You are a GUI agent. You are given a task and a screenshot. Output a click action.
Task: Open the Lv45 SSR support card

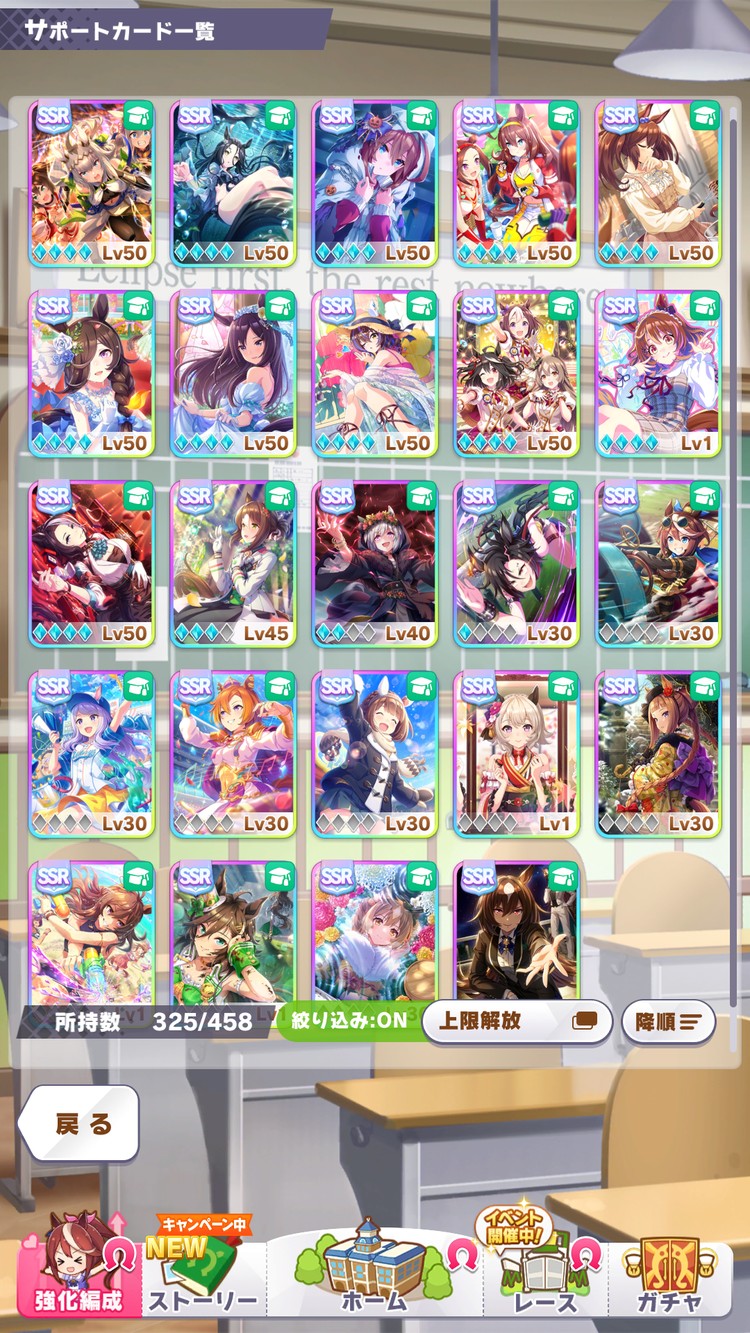point(233,562)
